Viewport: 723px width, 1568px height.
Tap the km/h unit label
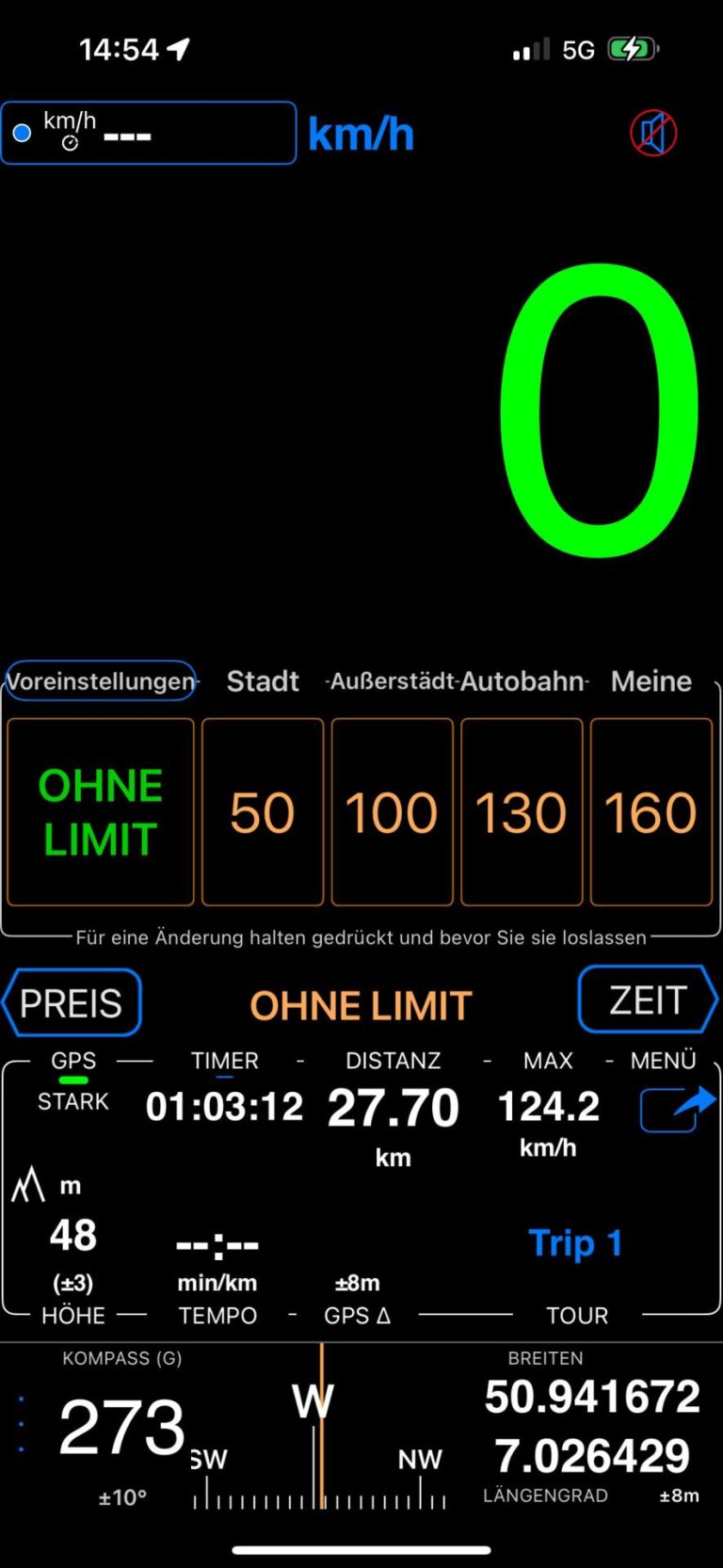point(361,135)
